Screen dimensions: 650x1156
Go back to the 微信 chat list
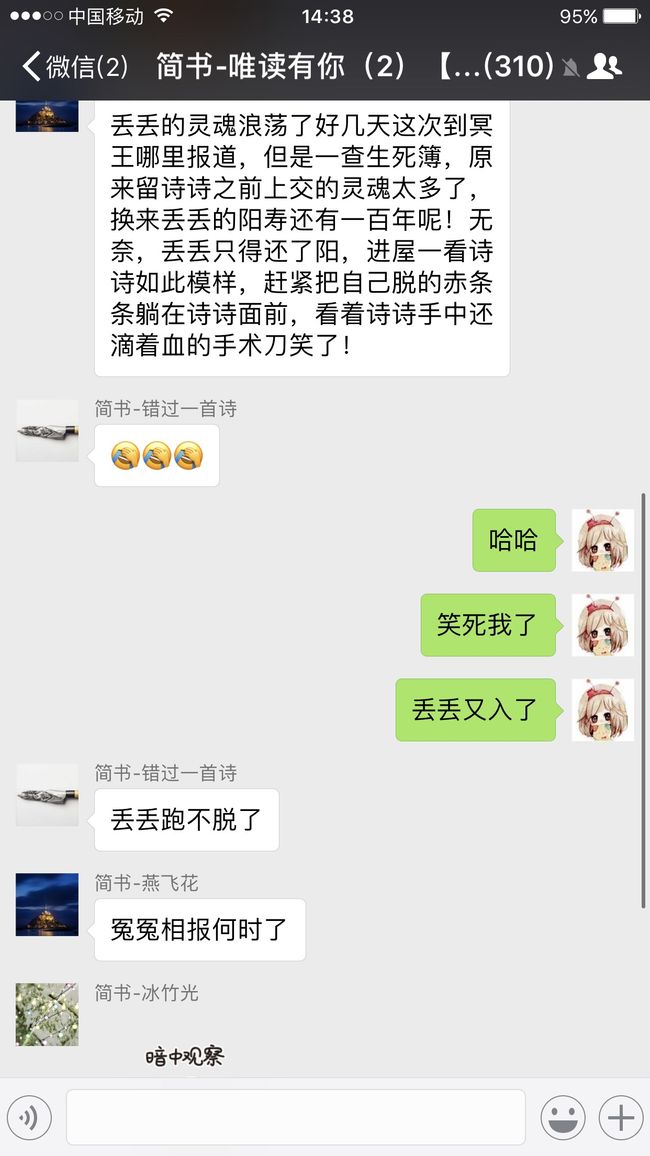tap(75, 67)
